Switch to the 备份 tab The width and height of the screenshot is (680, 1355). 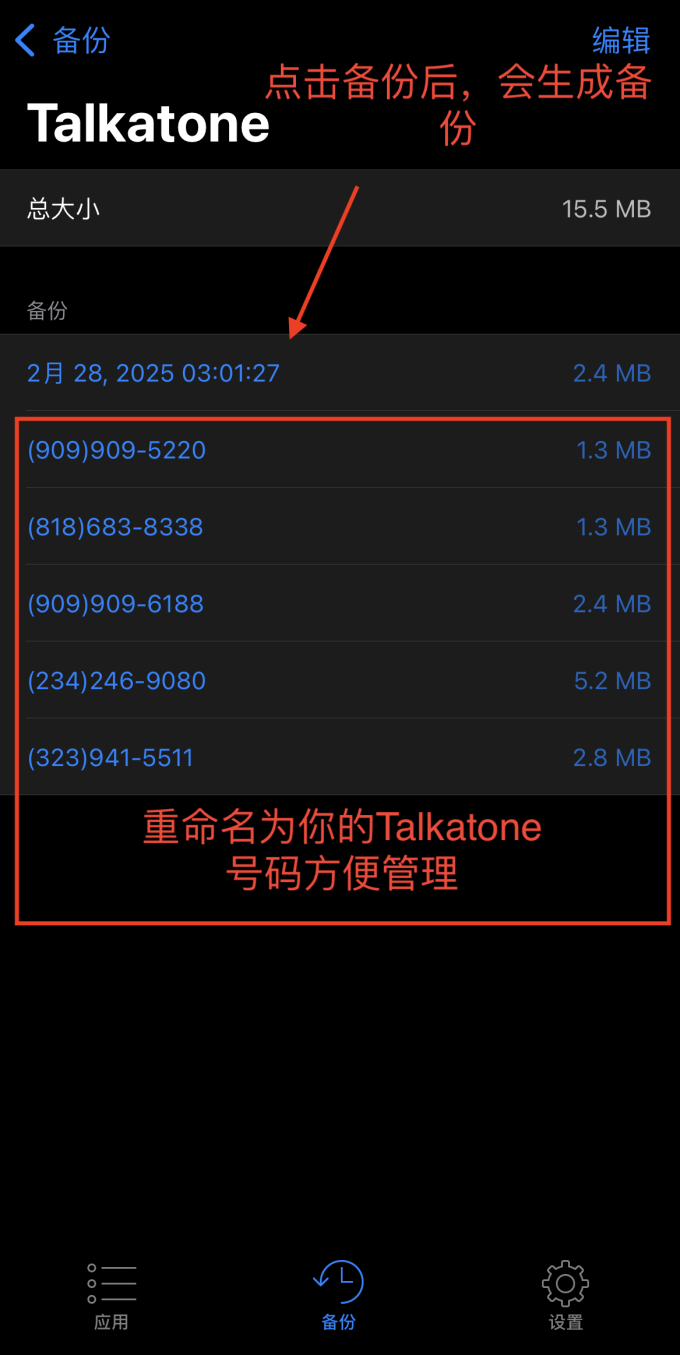point(338,1295)
